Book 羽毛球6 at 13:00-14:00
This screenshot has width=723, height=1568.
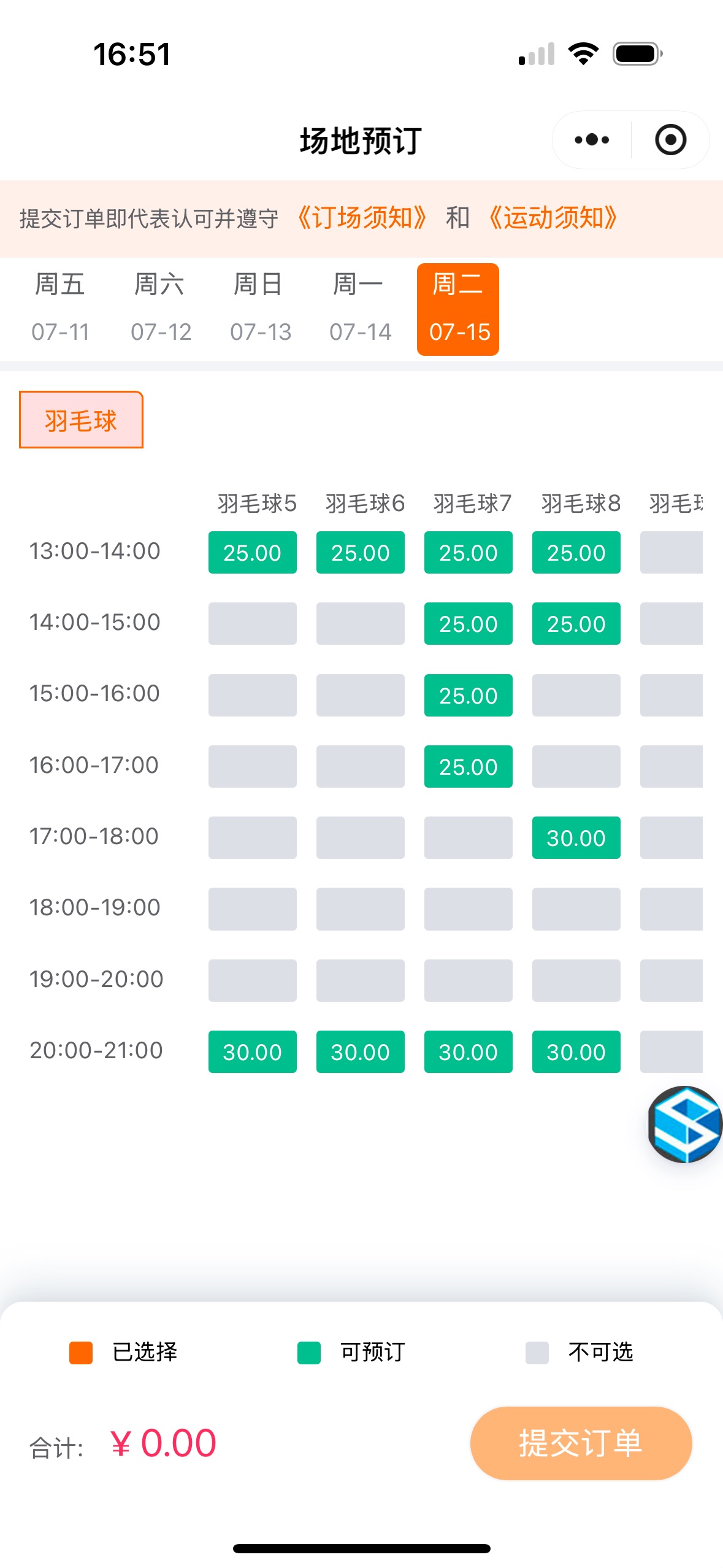[361, 553]
